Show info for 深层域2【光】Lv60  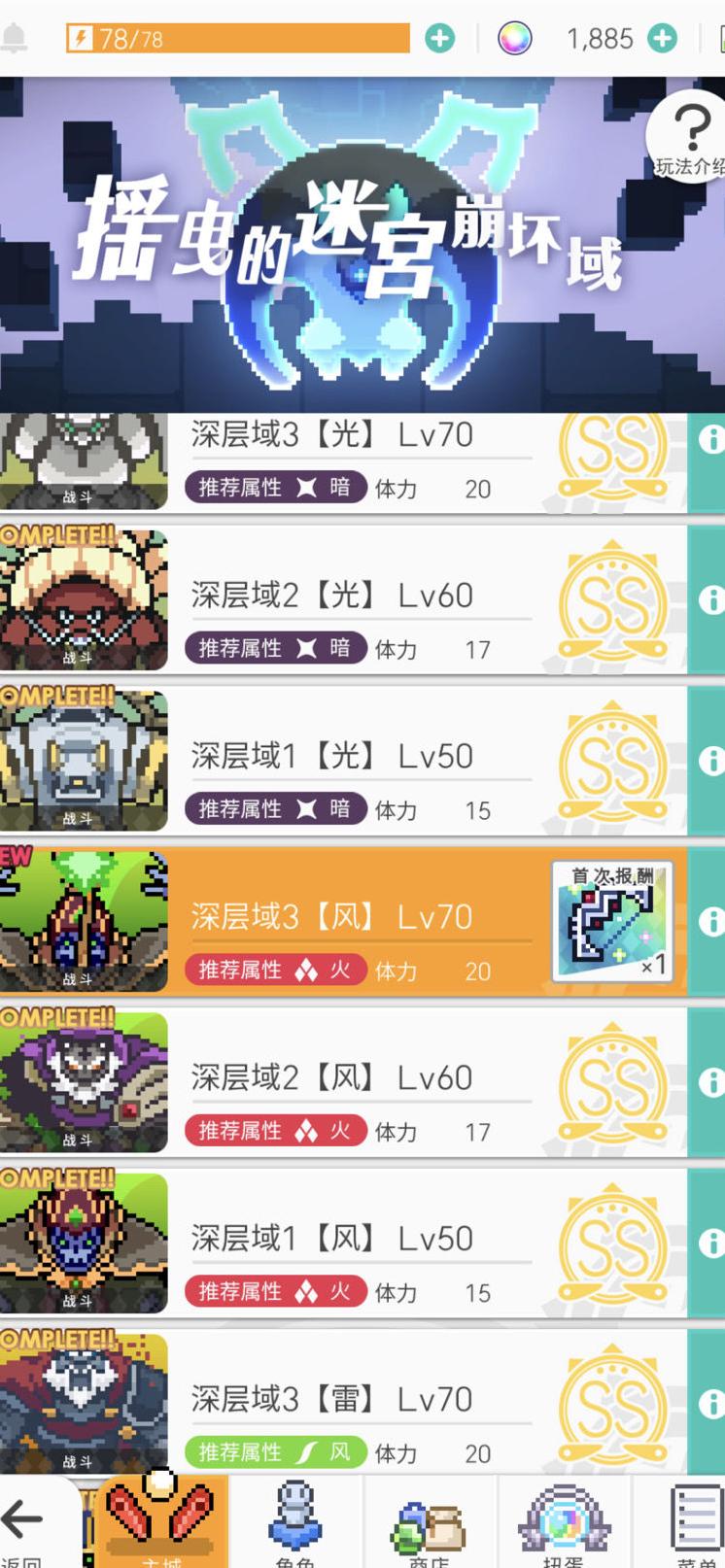[708, 599]
